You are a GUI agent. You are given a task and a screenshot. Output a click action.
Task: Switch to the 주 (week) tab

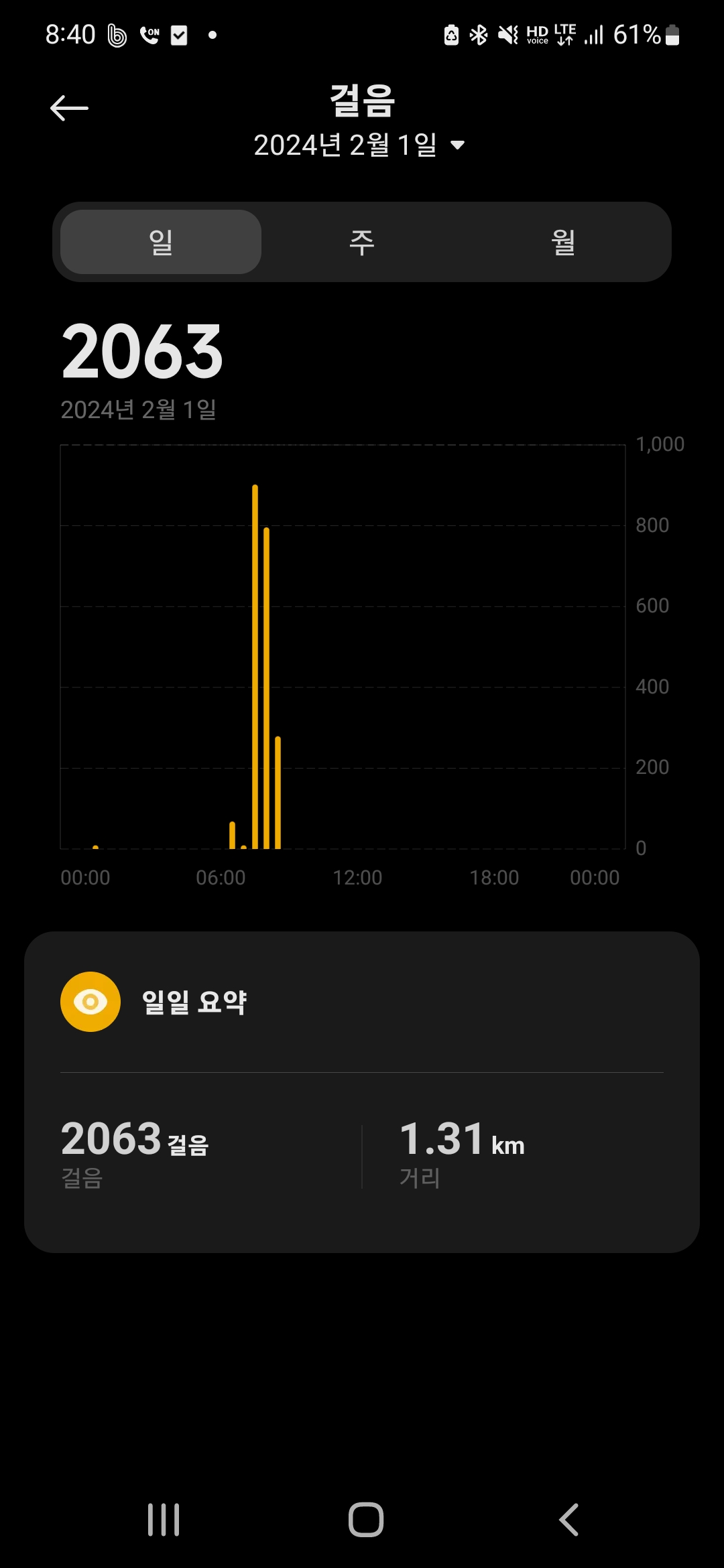362,242
